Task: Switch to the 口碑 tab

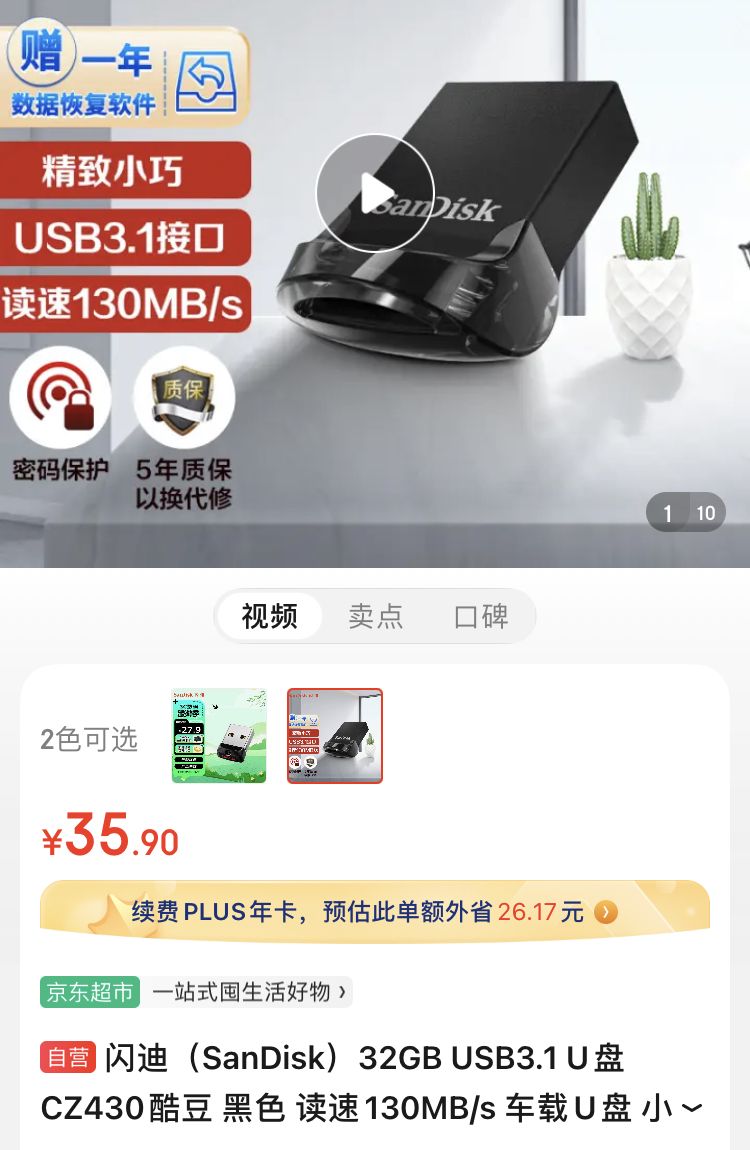Action: tap(481, 616)
